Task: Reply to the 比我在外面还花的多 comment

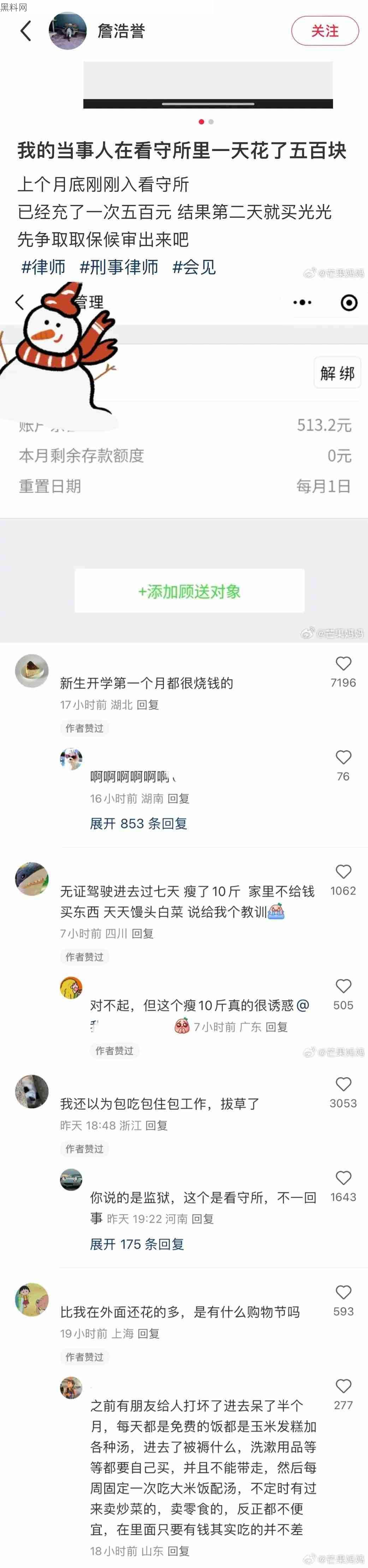Action: click(x=148, y=1334)
